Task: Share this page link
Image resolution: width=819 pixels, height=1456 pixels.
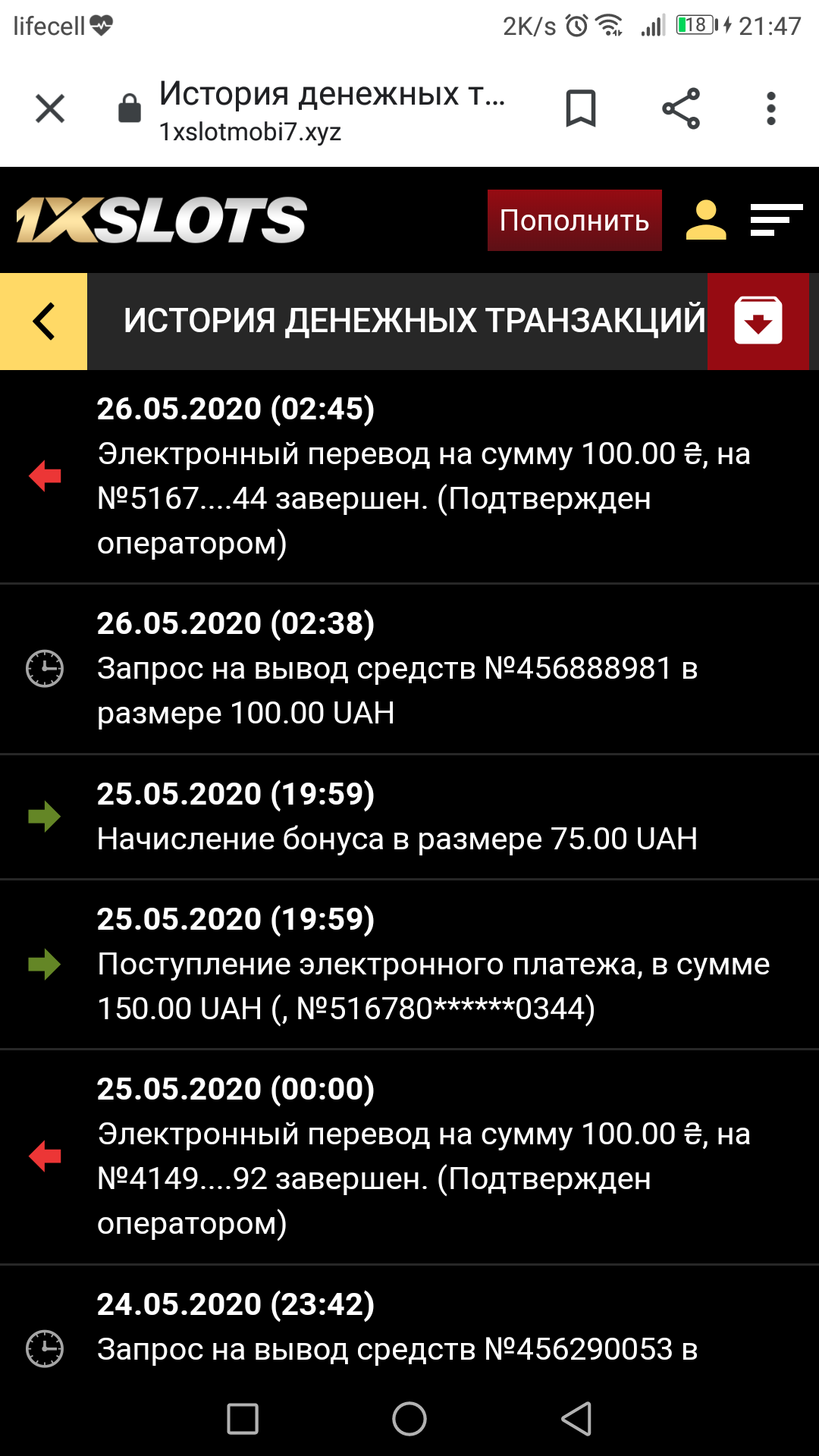Action: coord(681,108)
